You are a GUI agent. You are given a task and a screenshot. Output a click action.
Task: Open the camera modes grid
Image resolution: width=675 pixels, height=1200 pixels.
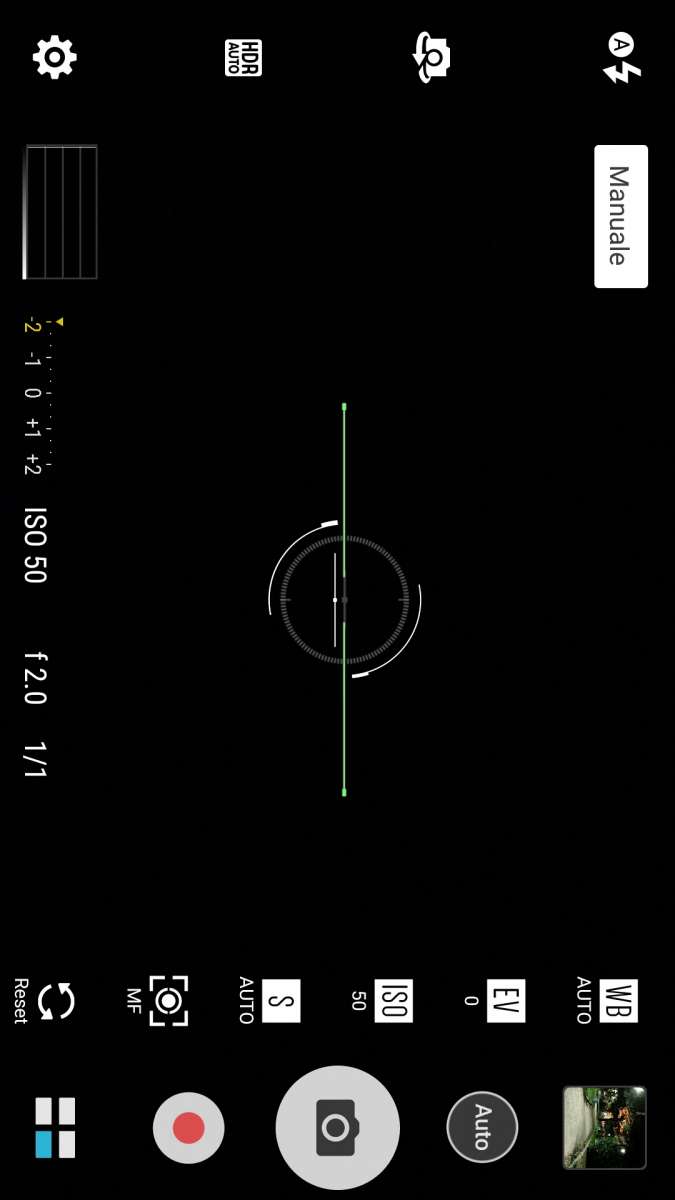(55, 1128)
